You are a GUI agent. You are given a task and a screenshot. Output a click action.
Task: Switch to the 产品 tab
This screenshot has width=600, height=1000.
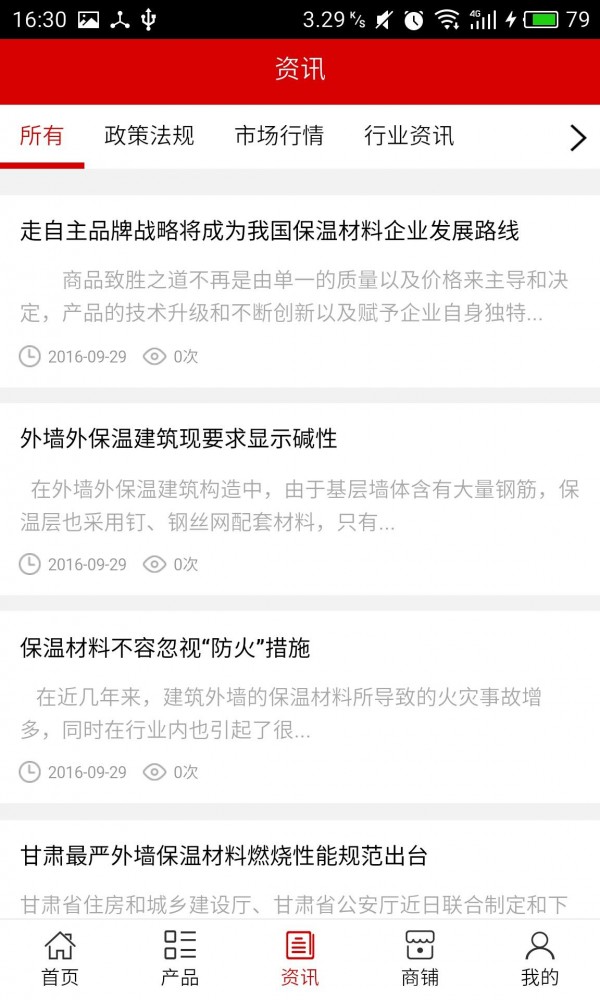click(180, 958)
